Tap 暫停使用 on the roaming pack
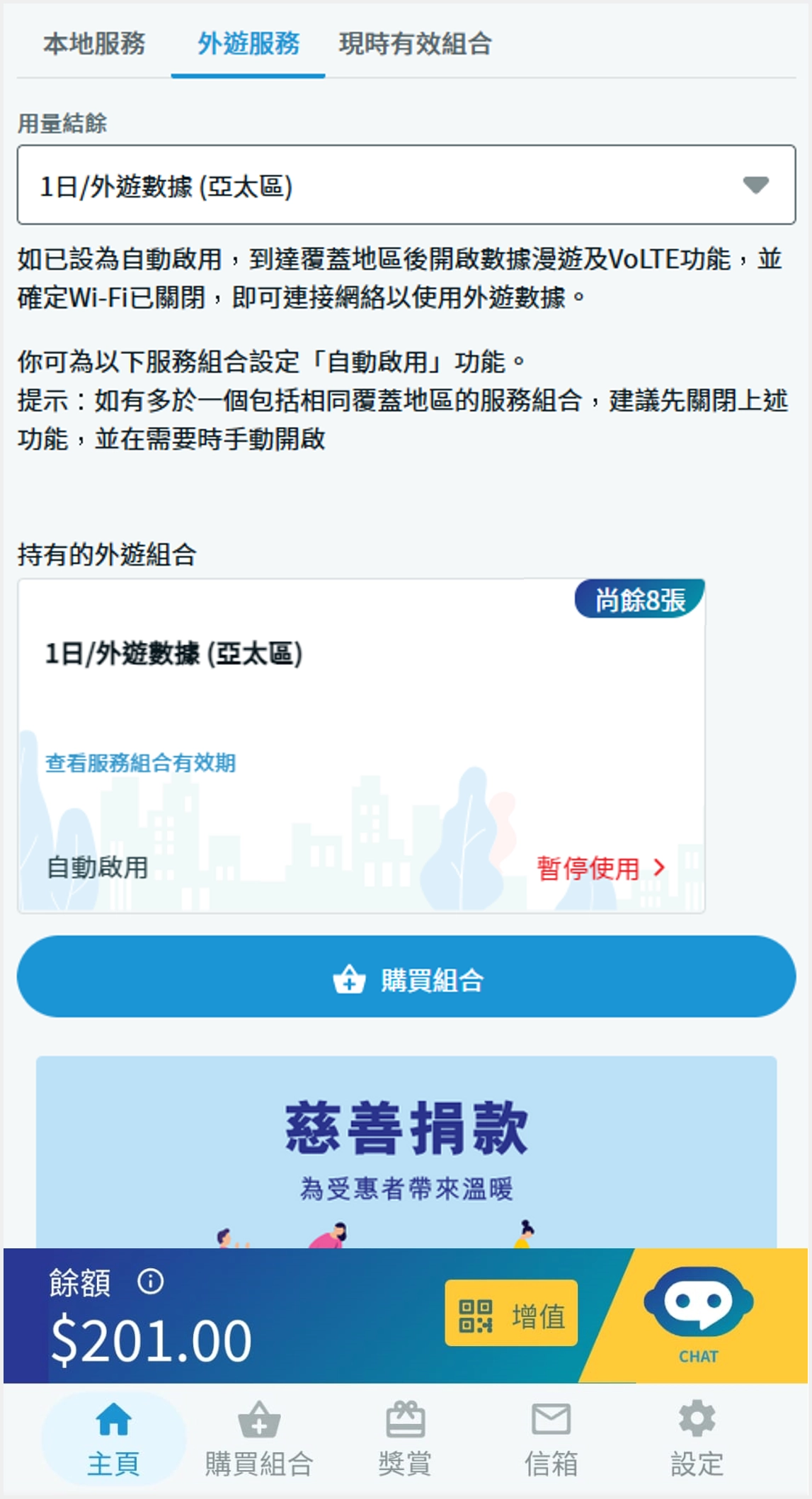Screen dimensions: 812x1499 (600, 868)
